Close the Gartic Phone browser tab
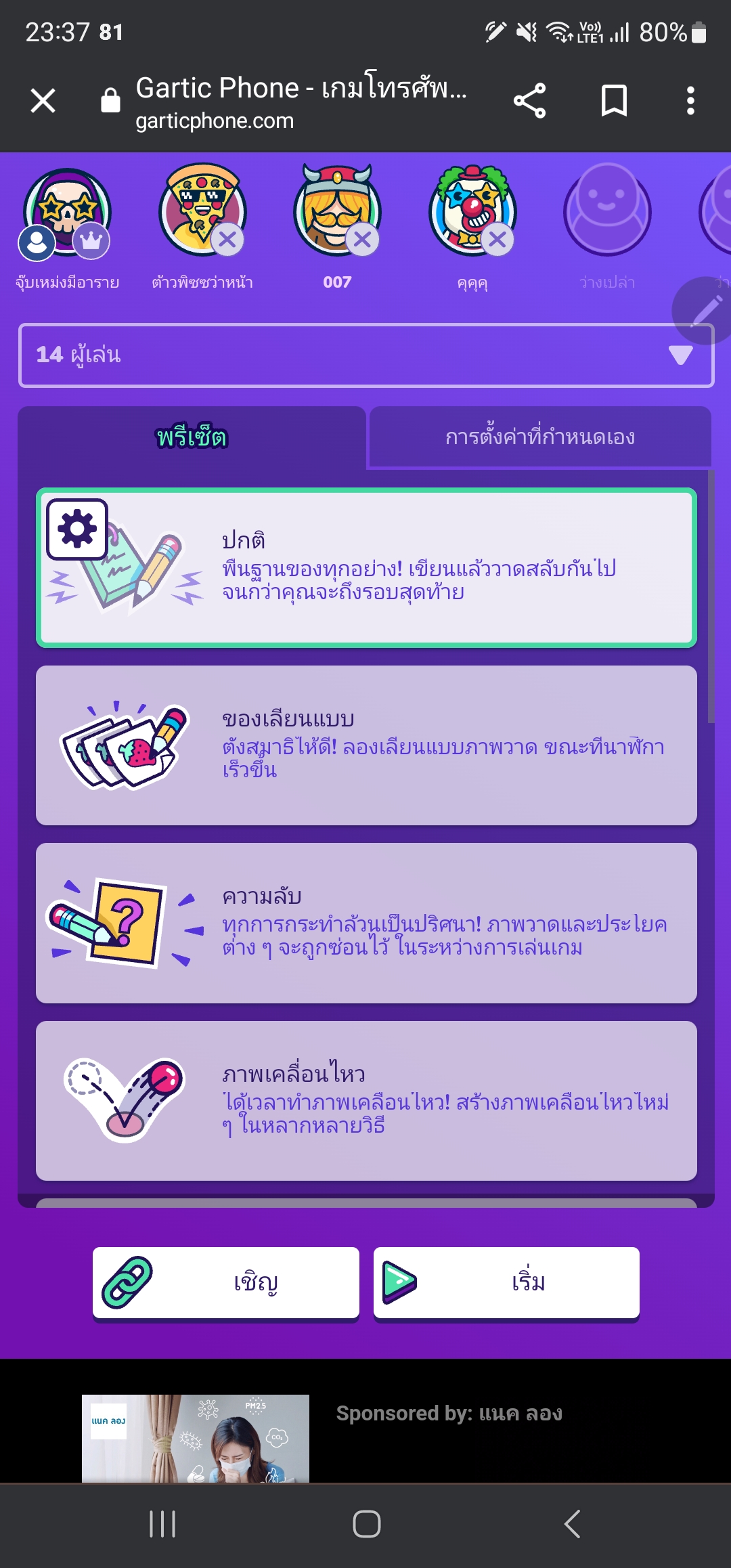The image size is (731, 1568). click(x=43, y=102)
